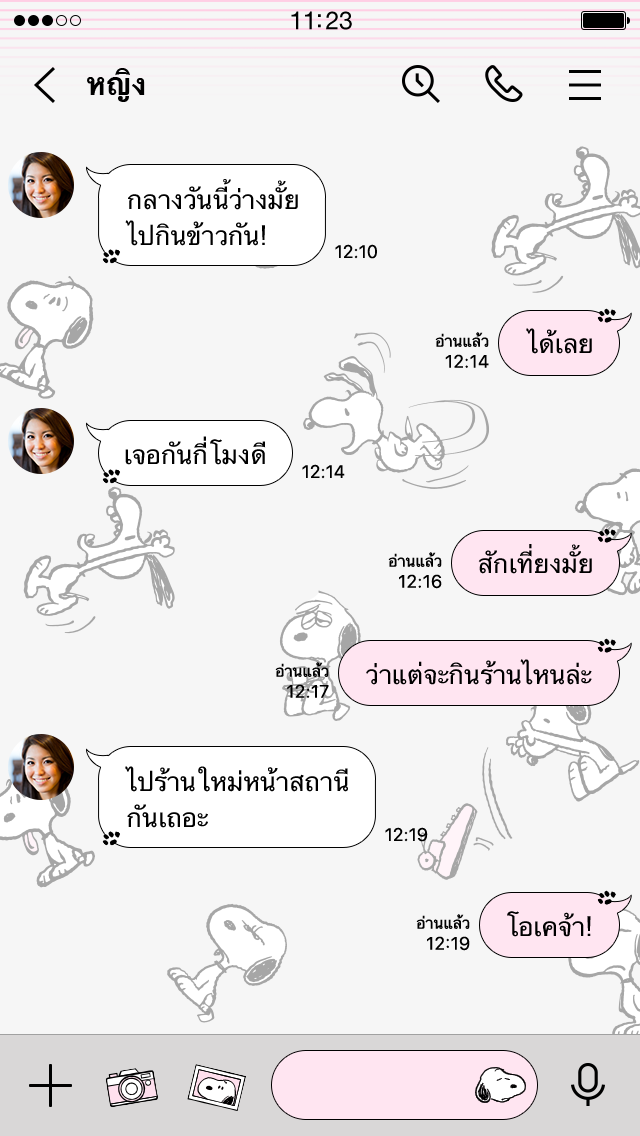Open the Snoopy sticker picker

(495, 1085)
